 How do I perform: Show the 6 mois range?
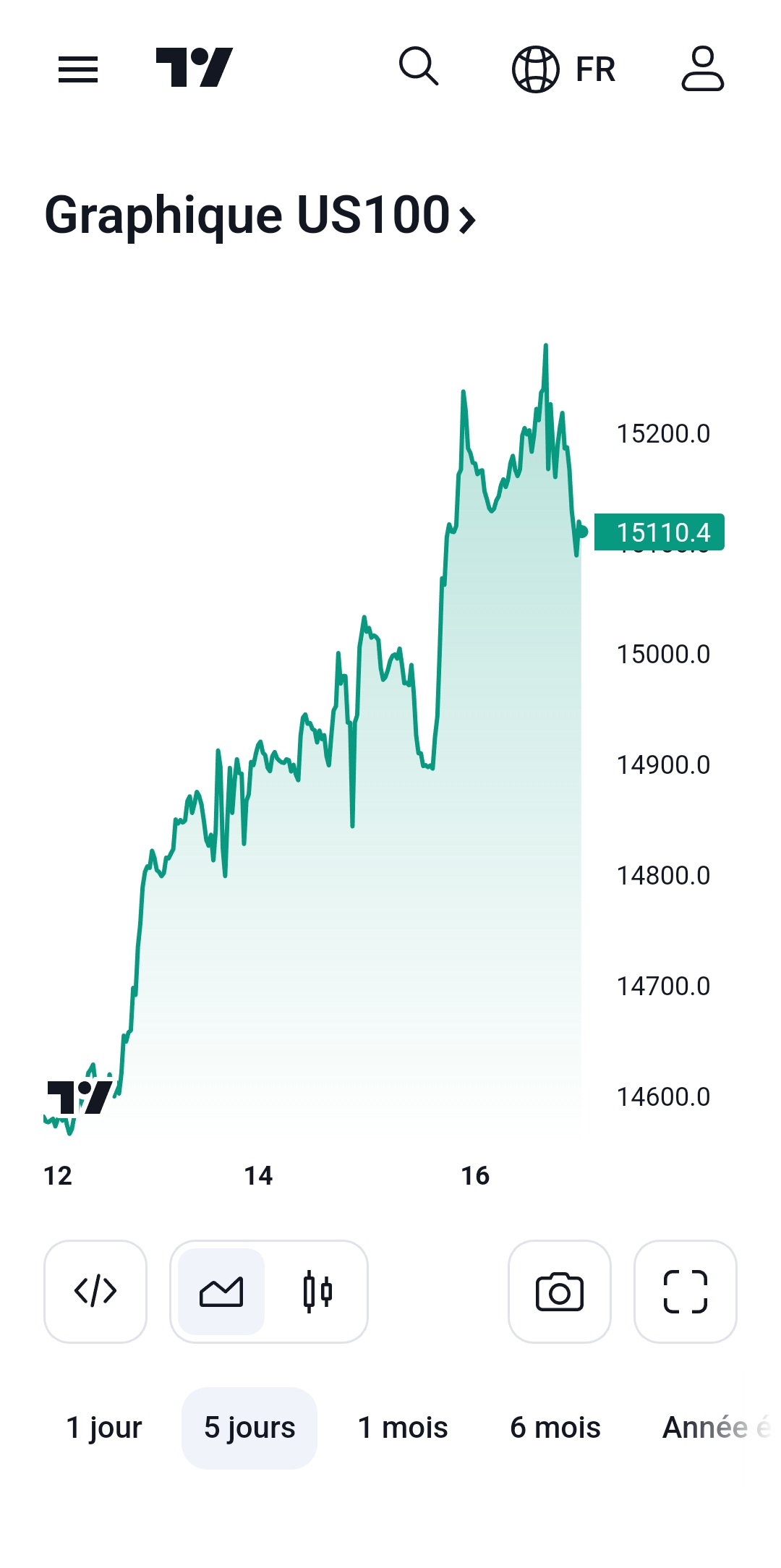click(555, 1428)
